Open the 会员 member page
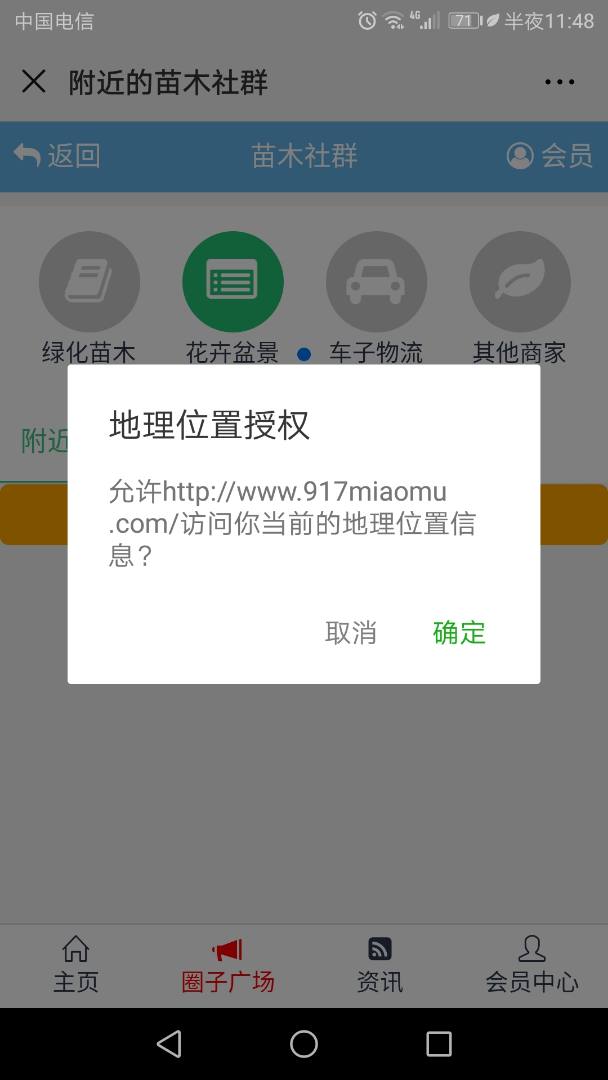This screenshot has height=1080, width=608. click(x=549, y=156)
